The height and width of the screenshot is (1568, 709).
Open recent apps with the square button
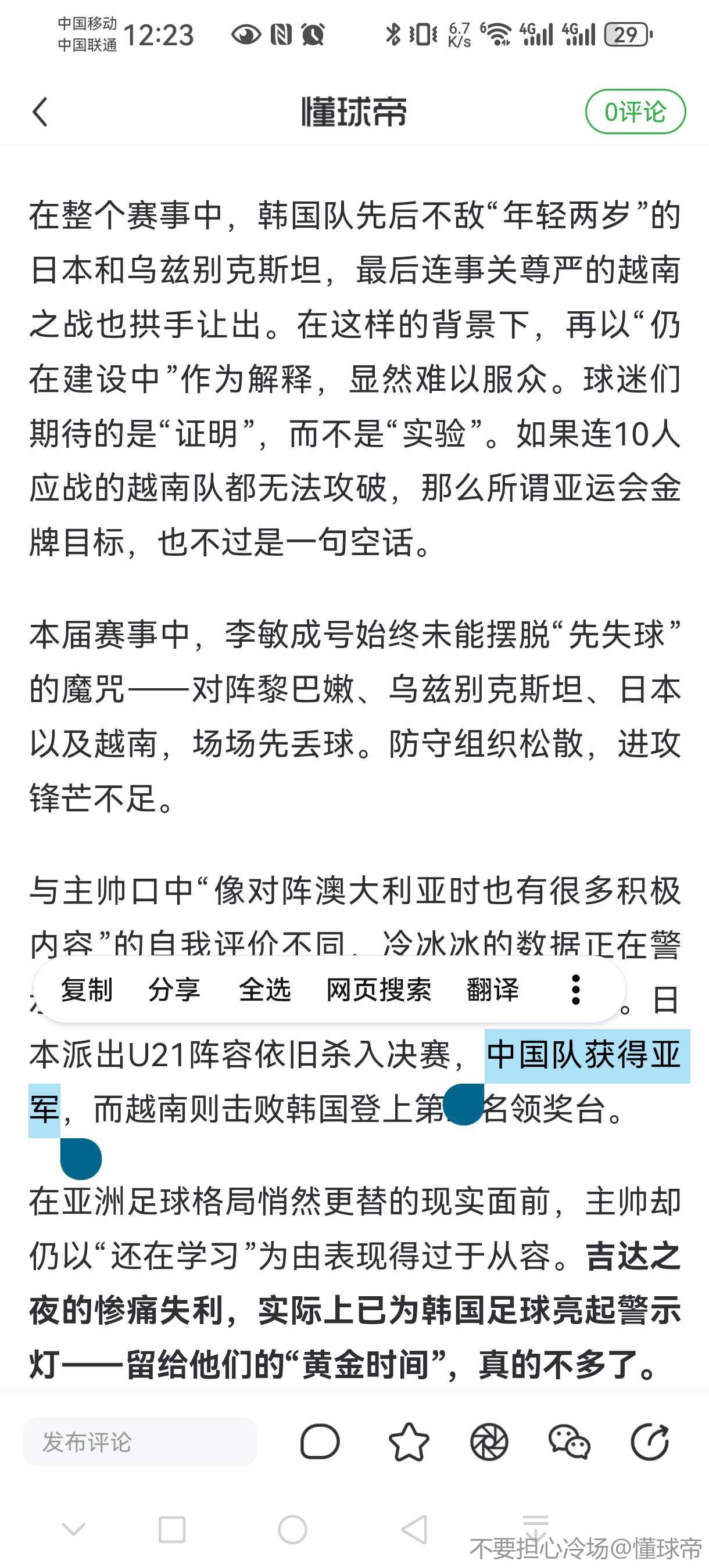172,1530
